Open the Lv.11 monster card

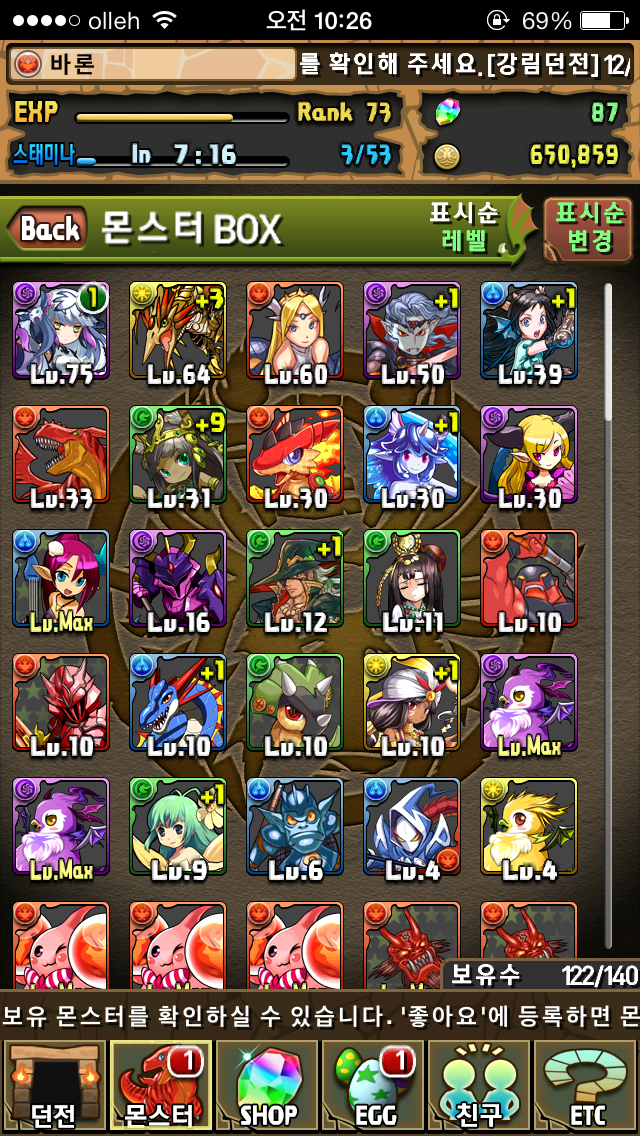pos(412,578)
